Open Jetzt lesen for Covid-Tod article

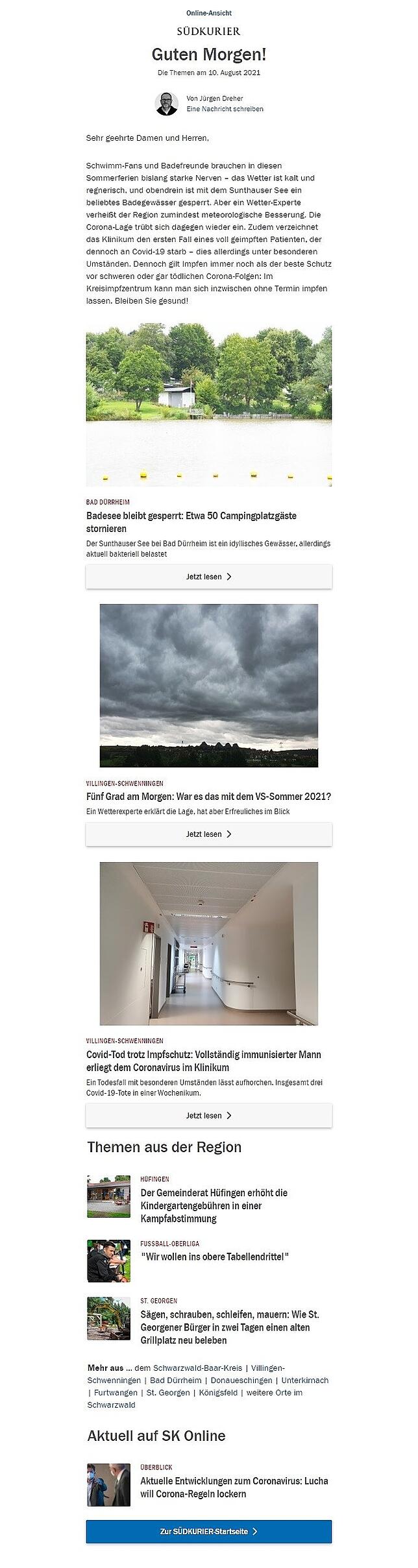(x=208, y=1115)
